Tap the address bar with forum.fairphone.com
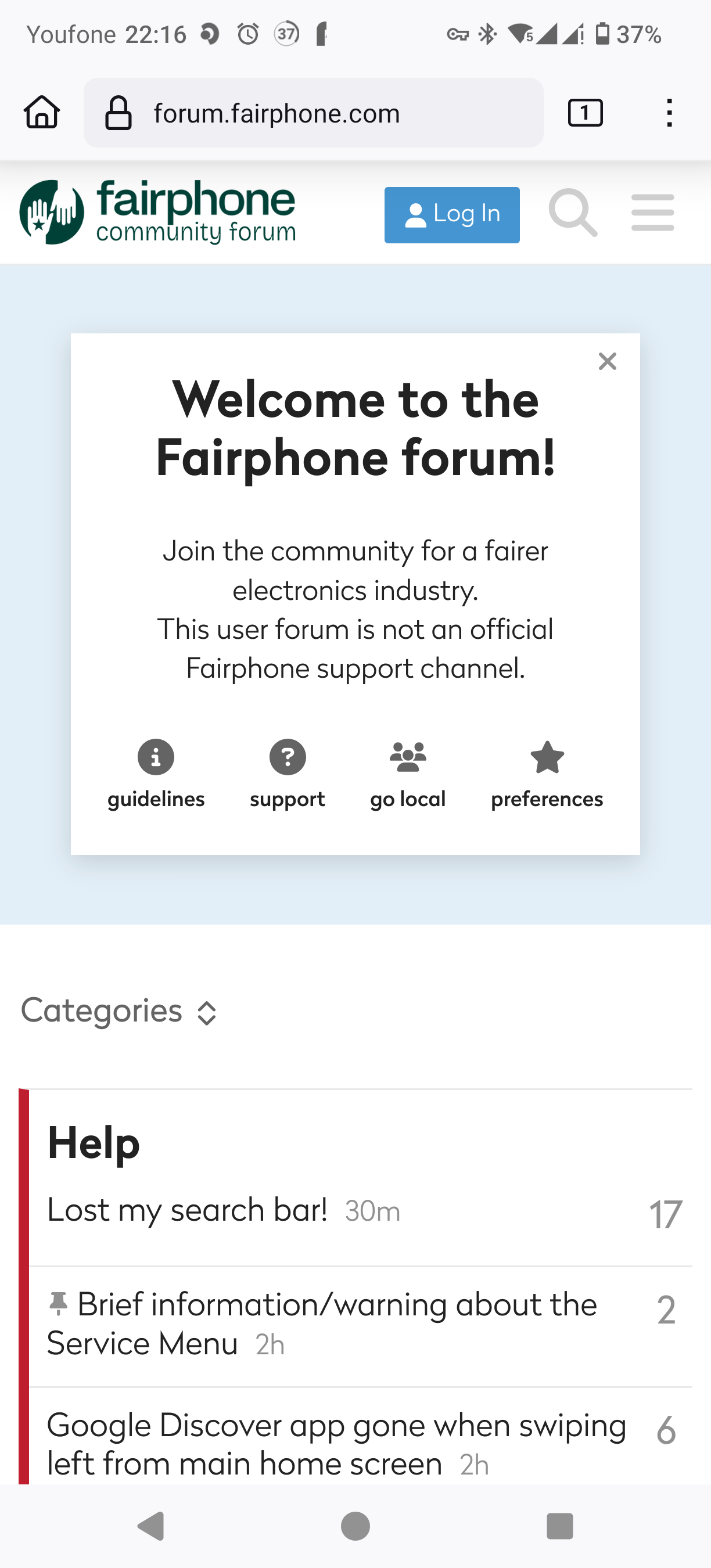This screenshot has height=1568, width=711. click(314, 113)
